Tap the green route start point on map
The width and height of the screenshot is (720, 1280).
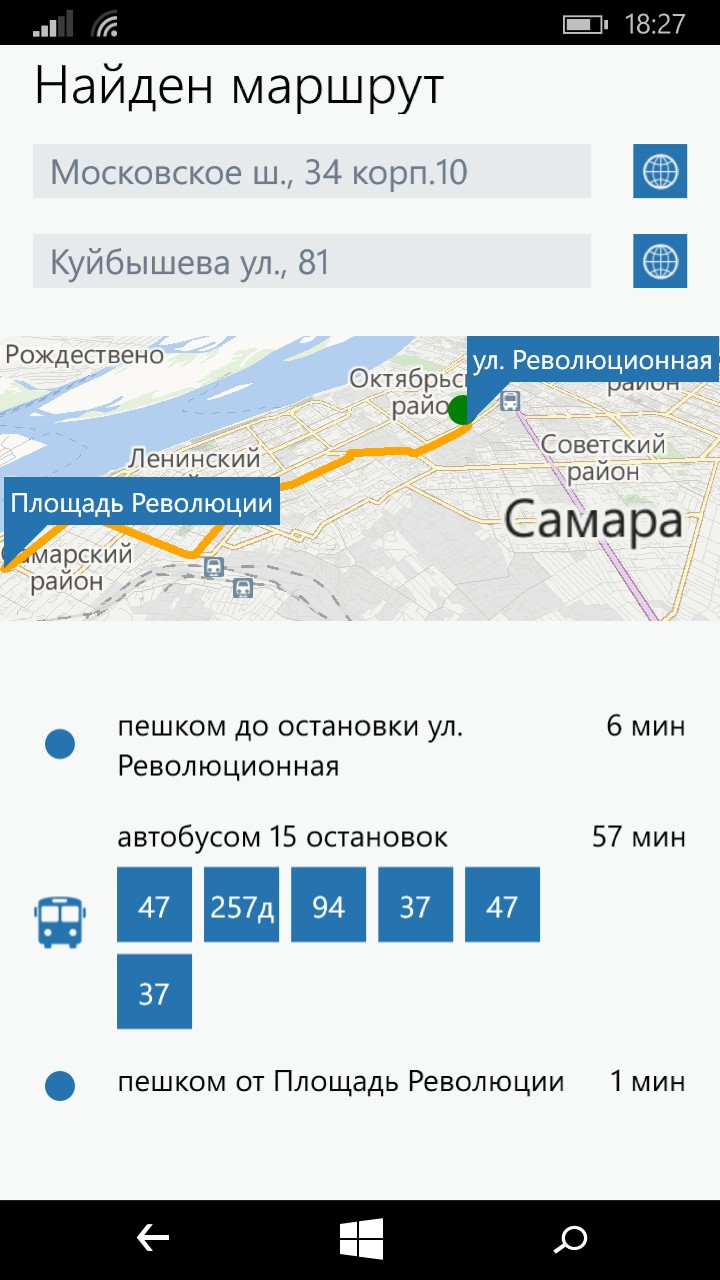tap(459, 408)
